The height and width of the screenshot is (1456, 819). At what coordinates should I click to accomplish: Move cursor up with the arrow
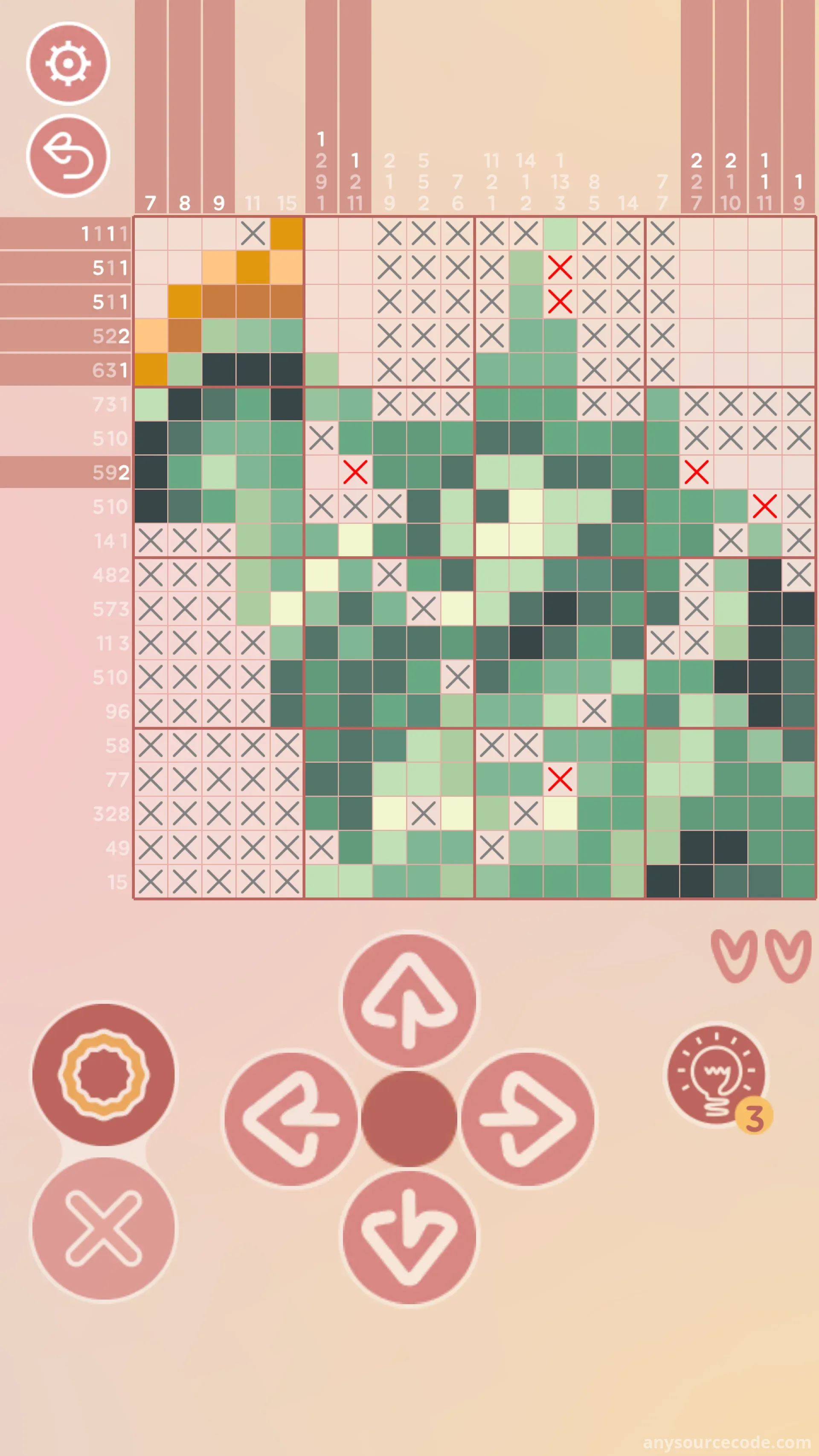[x=409, y=1000]
